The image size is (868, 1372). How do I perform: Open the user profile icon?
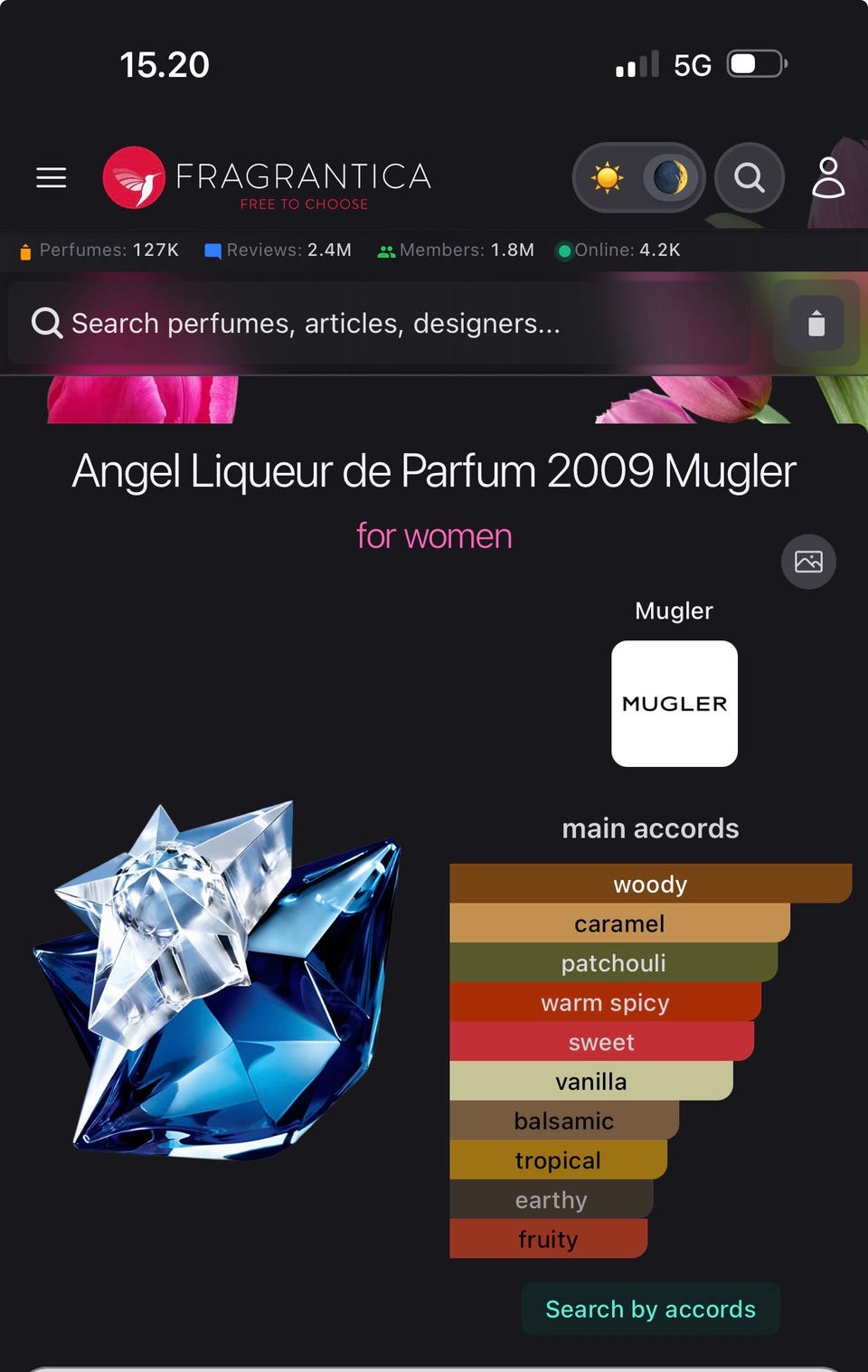coord(827,177)
